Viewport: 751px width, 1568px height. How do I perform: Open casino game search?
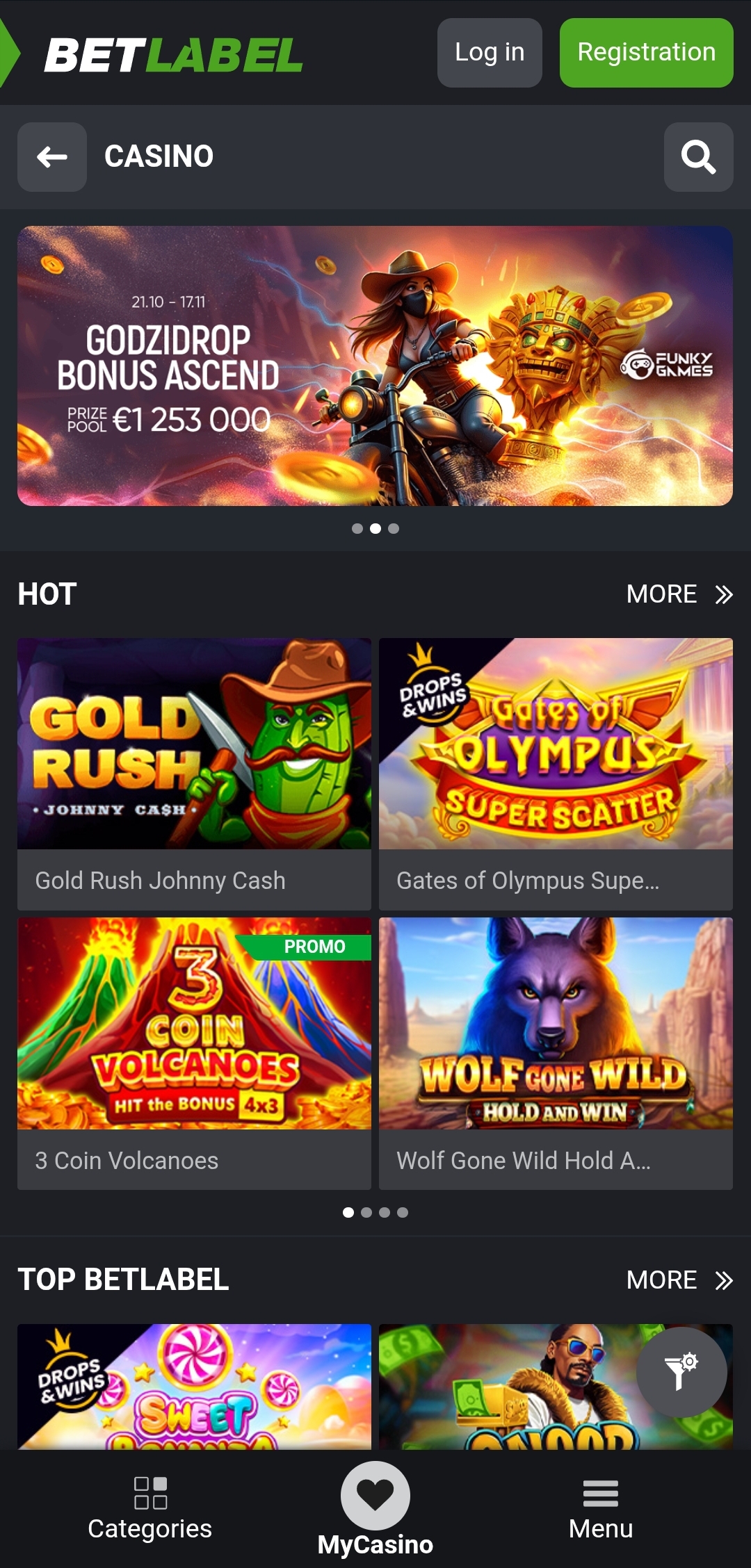698,157
